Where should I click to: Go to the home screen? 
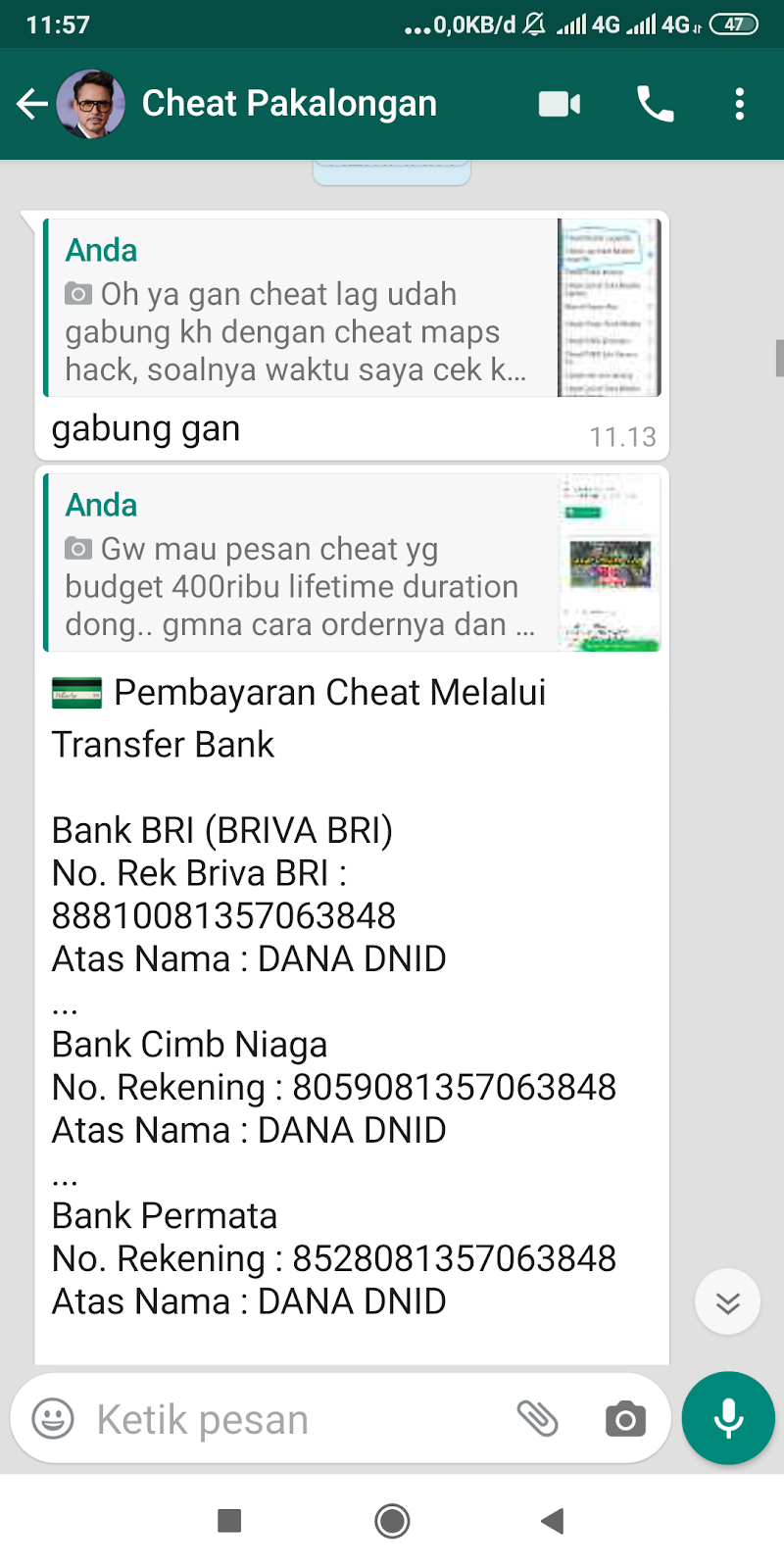392,1521
